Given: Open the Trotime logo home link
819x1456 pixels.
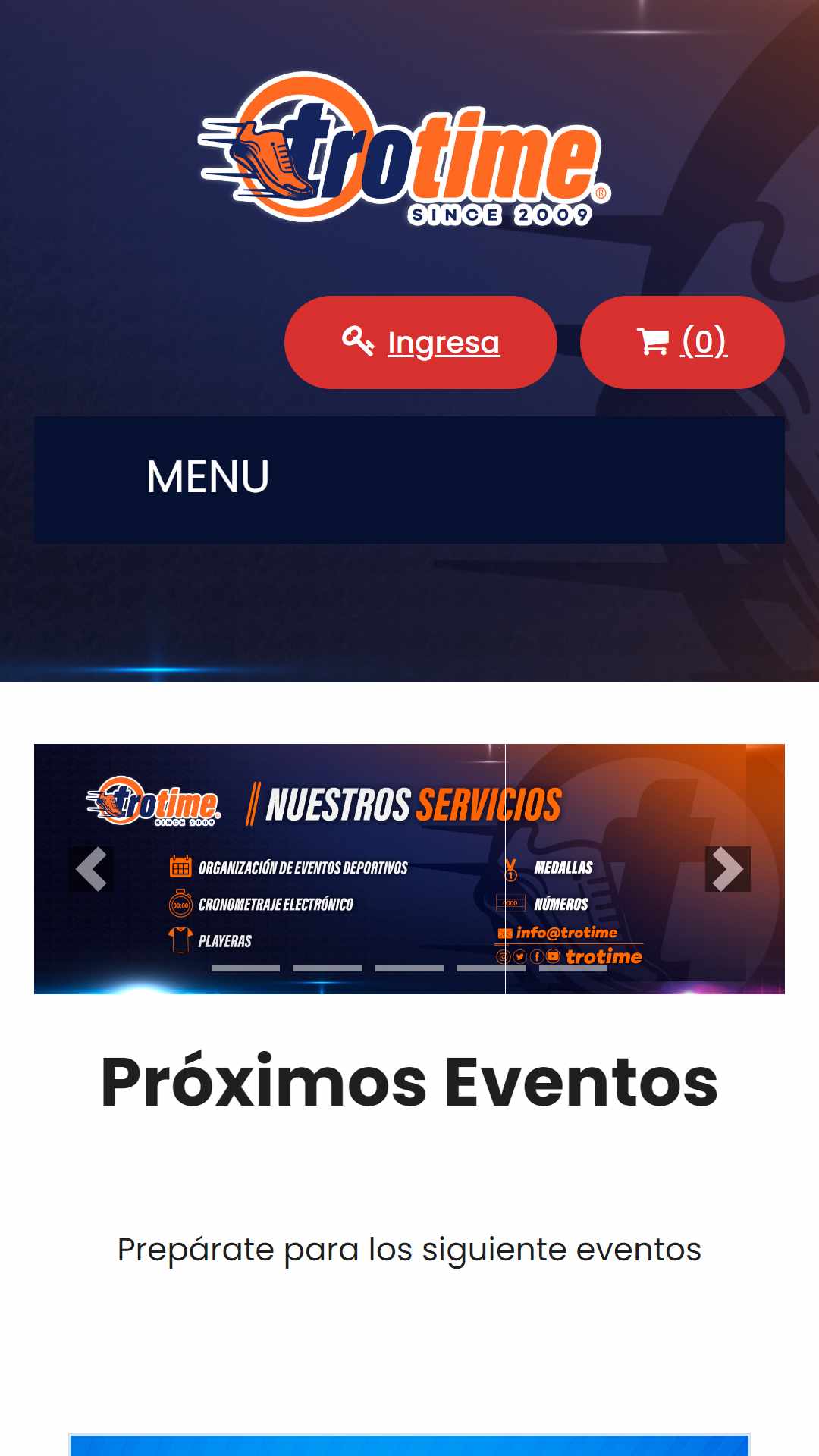Looking at the screenshot, I should [x=404, y=149].
